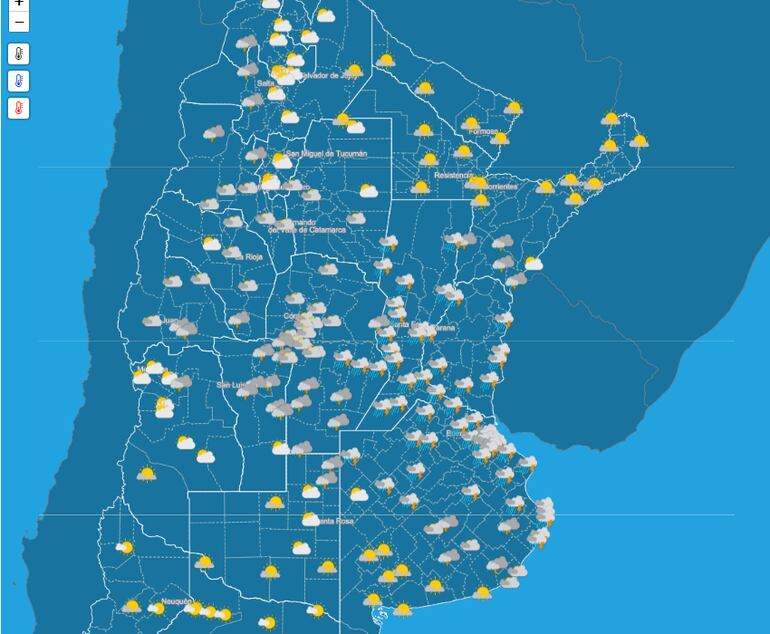Show minimum temperatures with the blue thermometer
770x634 pixels.
coord(19,81)
